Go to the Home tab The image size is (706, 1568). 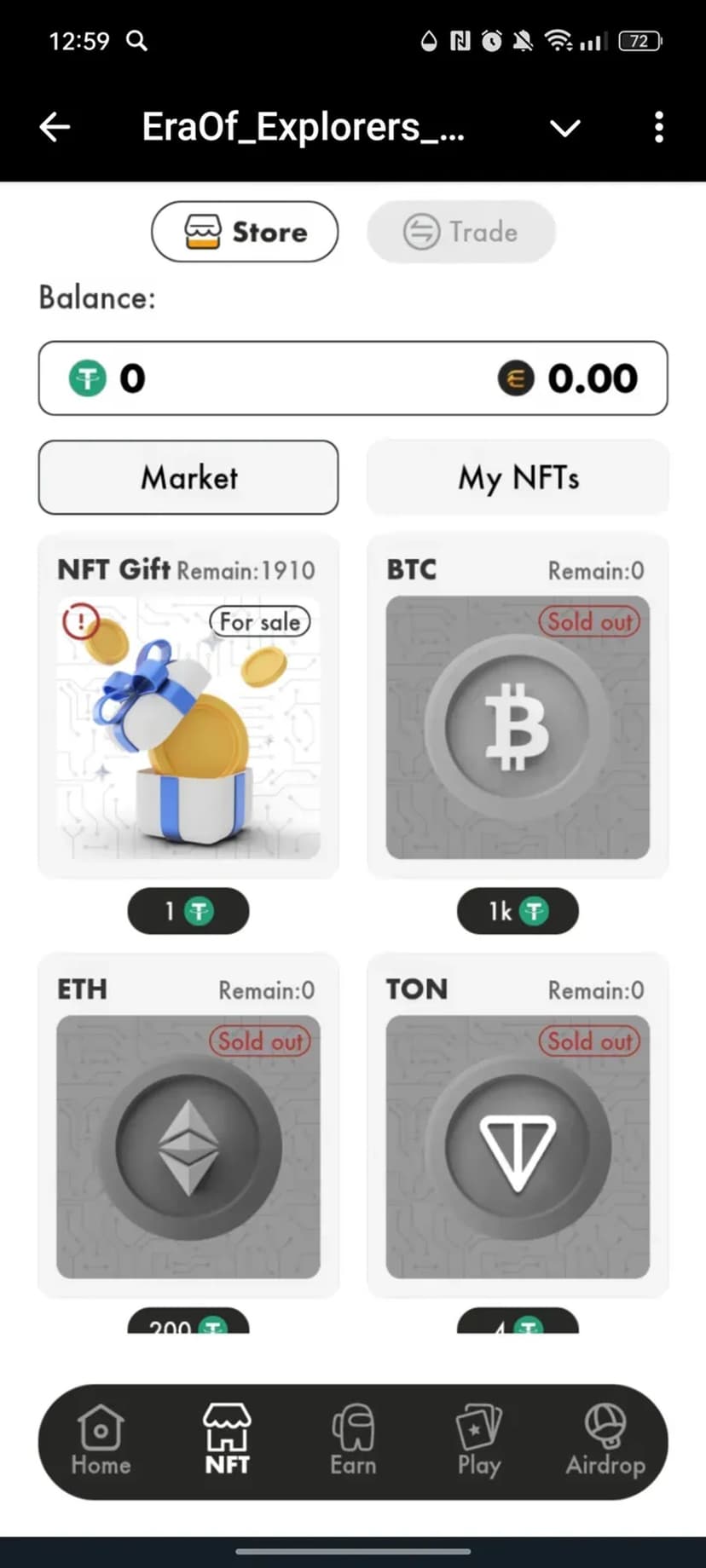tap(101, 1440)
